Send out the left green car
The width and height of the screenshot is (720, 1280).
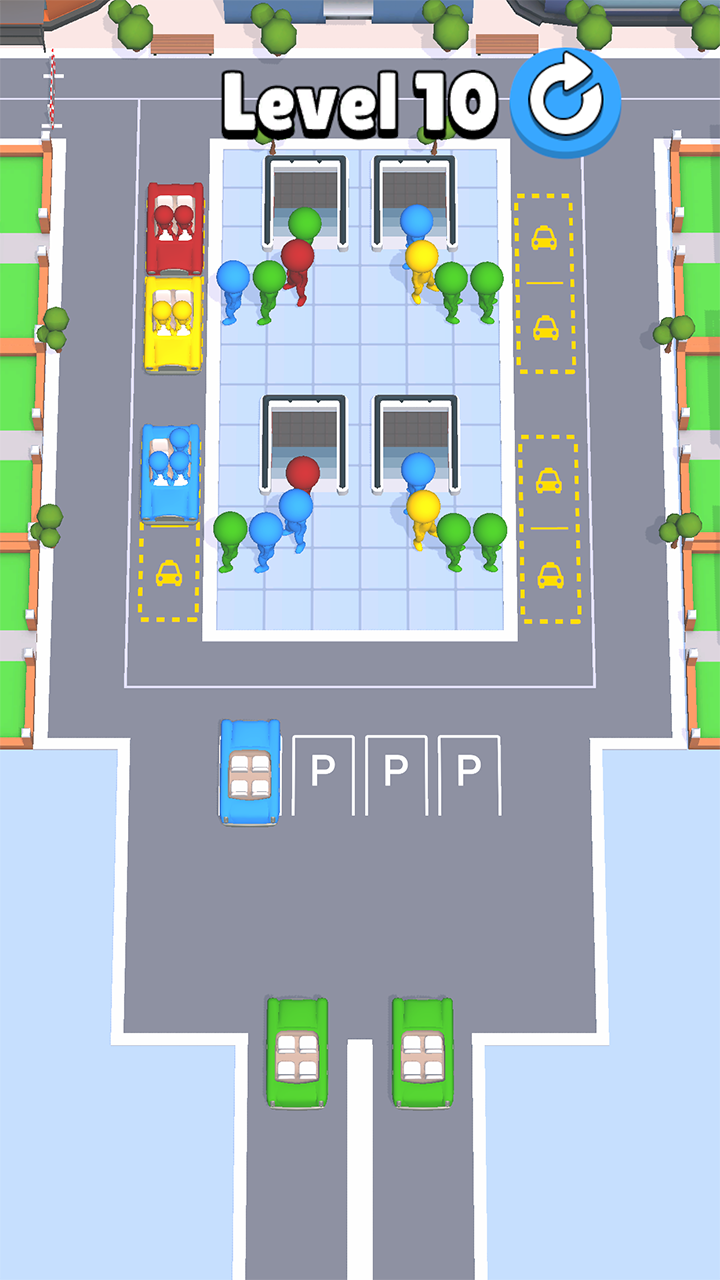click(x=297, y=1052)
